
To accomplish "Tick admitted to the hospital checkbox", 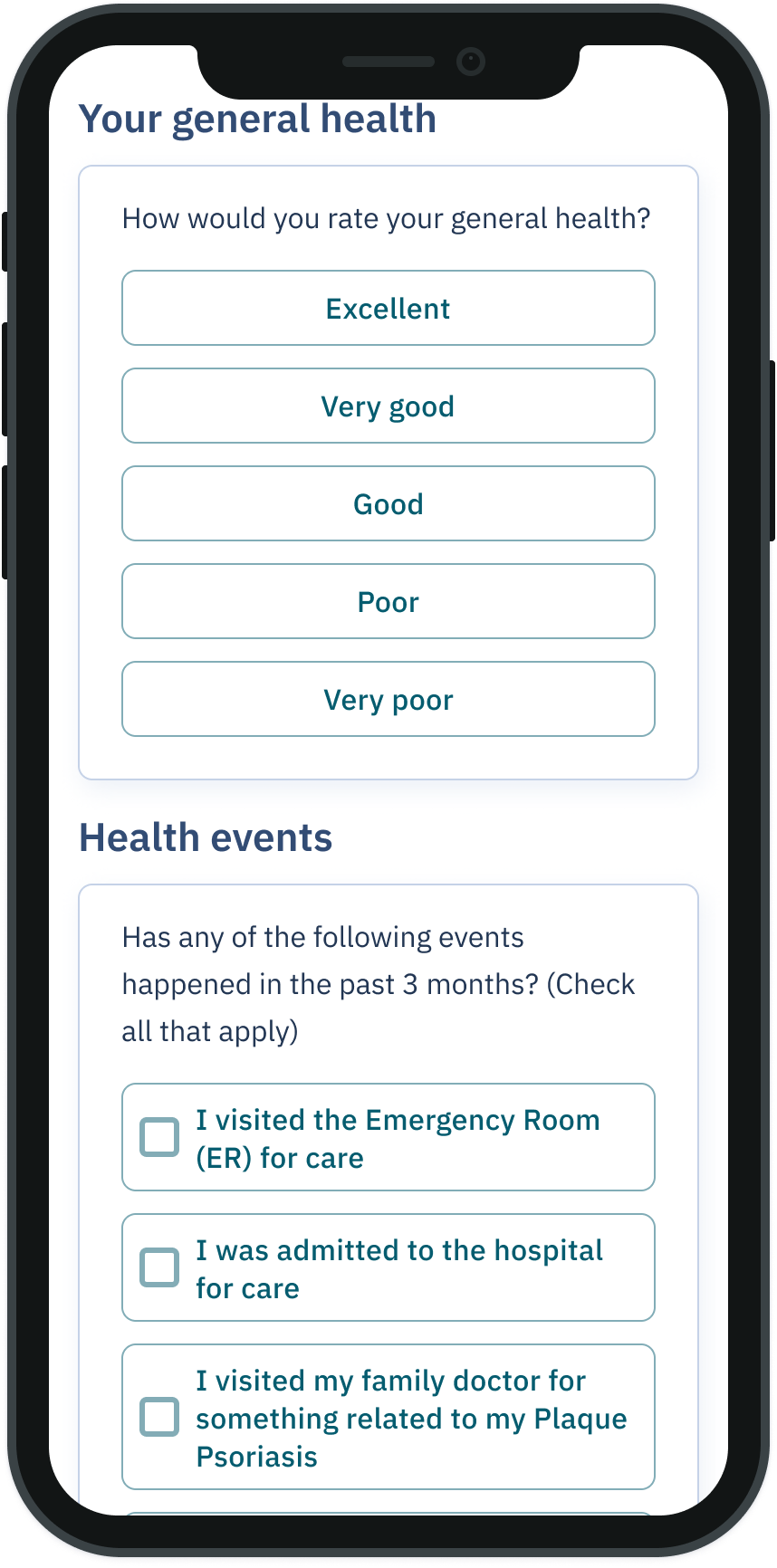I will point(159,1267).
